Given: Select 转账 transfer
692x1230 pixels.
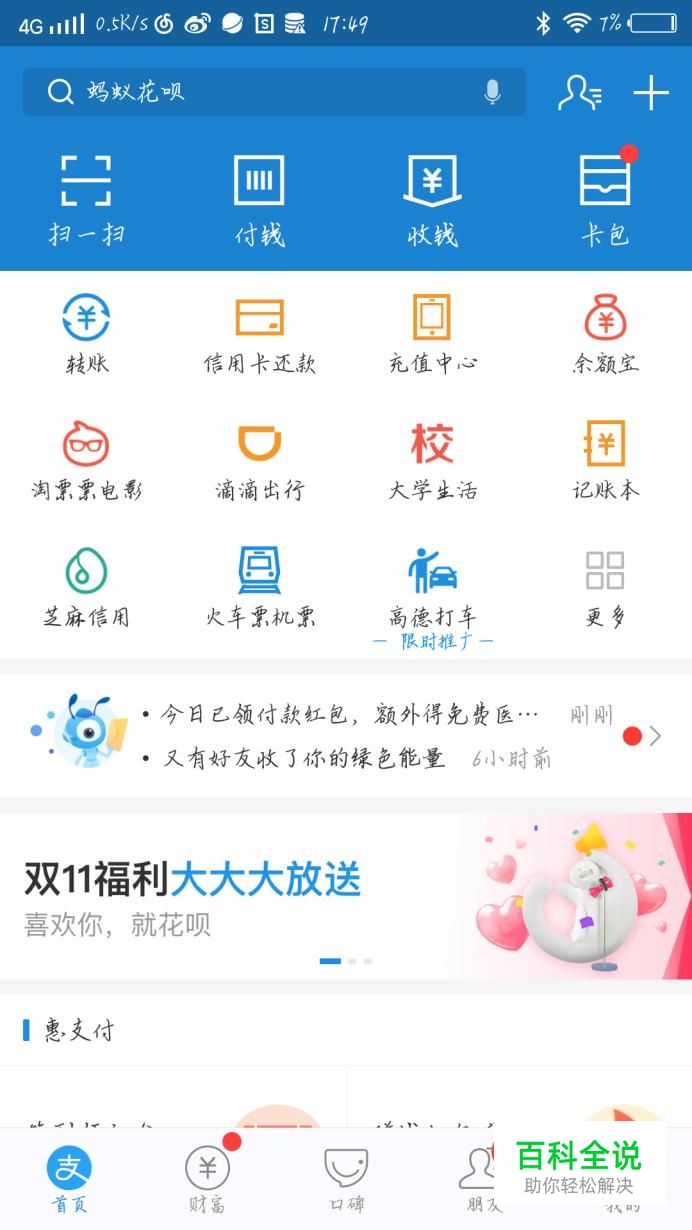Looking at the screenshot, I should pos(87,334).
